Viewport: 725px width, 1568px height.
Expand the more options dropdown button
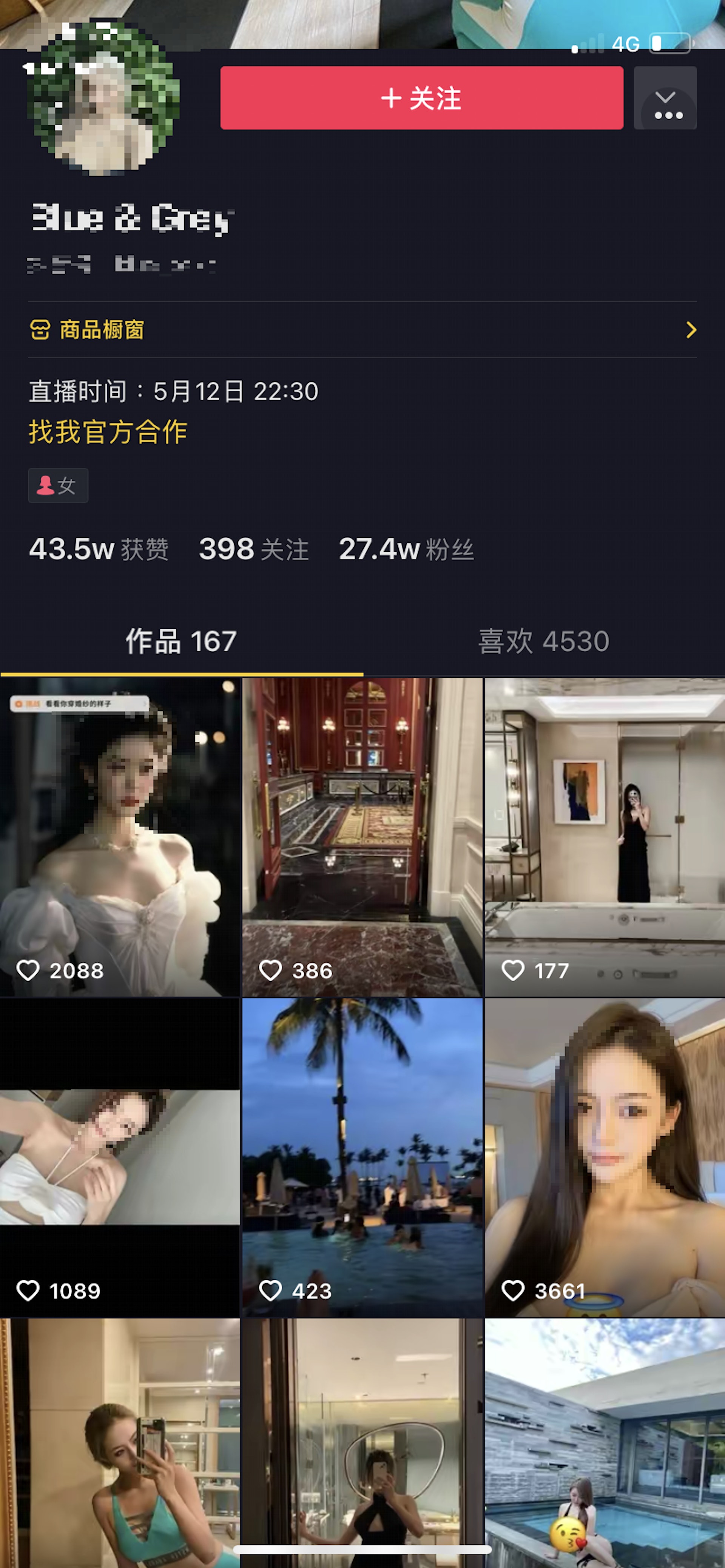665,98
